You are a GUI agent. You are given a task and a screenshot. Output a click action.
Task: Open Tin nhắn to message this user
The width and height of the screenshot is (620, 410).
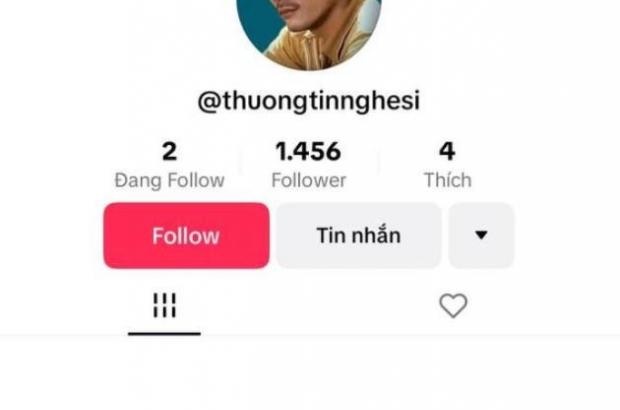(358, 236)
